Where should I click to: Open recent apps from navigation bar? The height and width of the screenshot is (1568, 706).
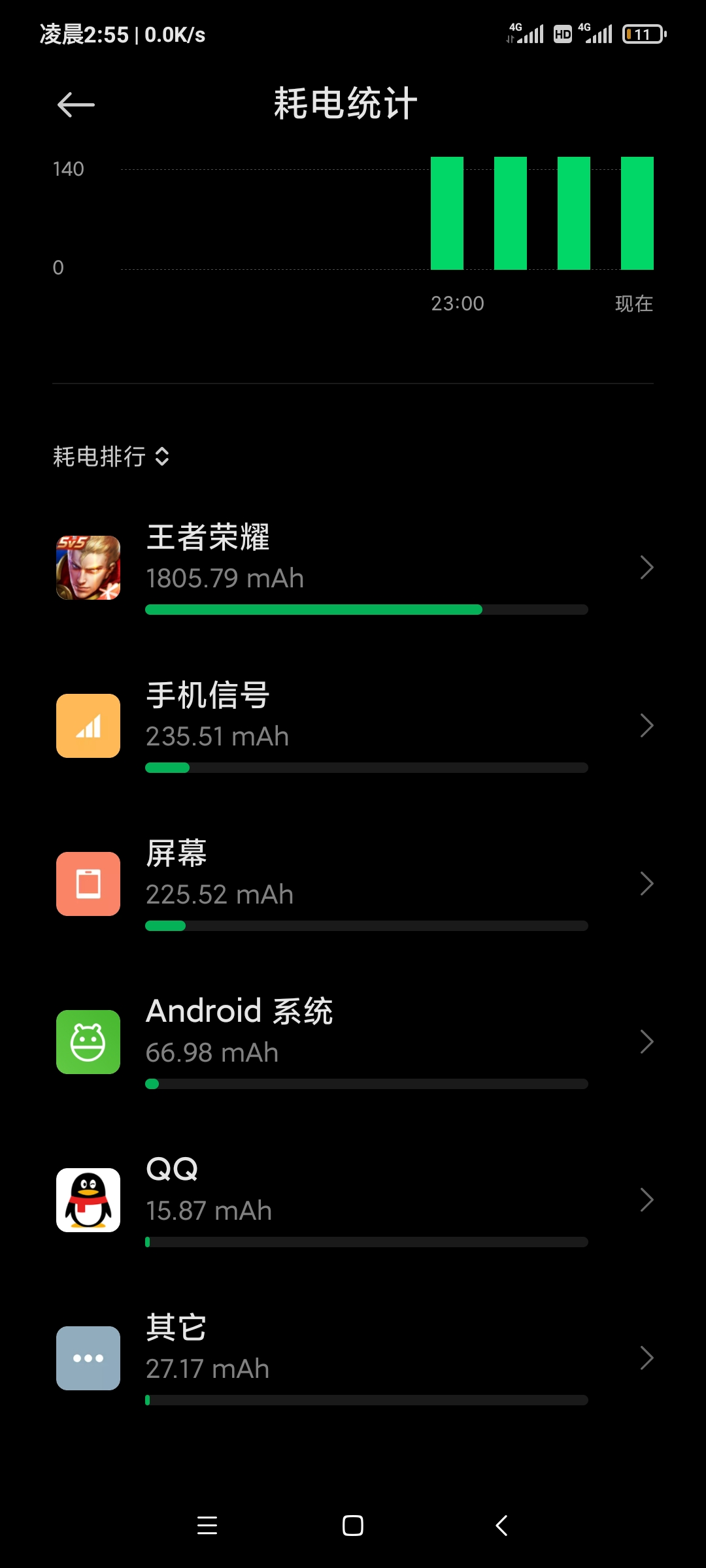207,1526
